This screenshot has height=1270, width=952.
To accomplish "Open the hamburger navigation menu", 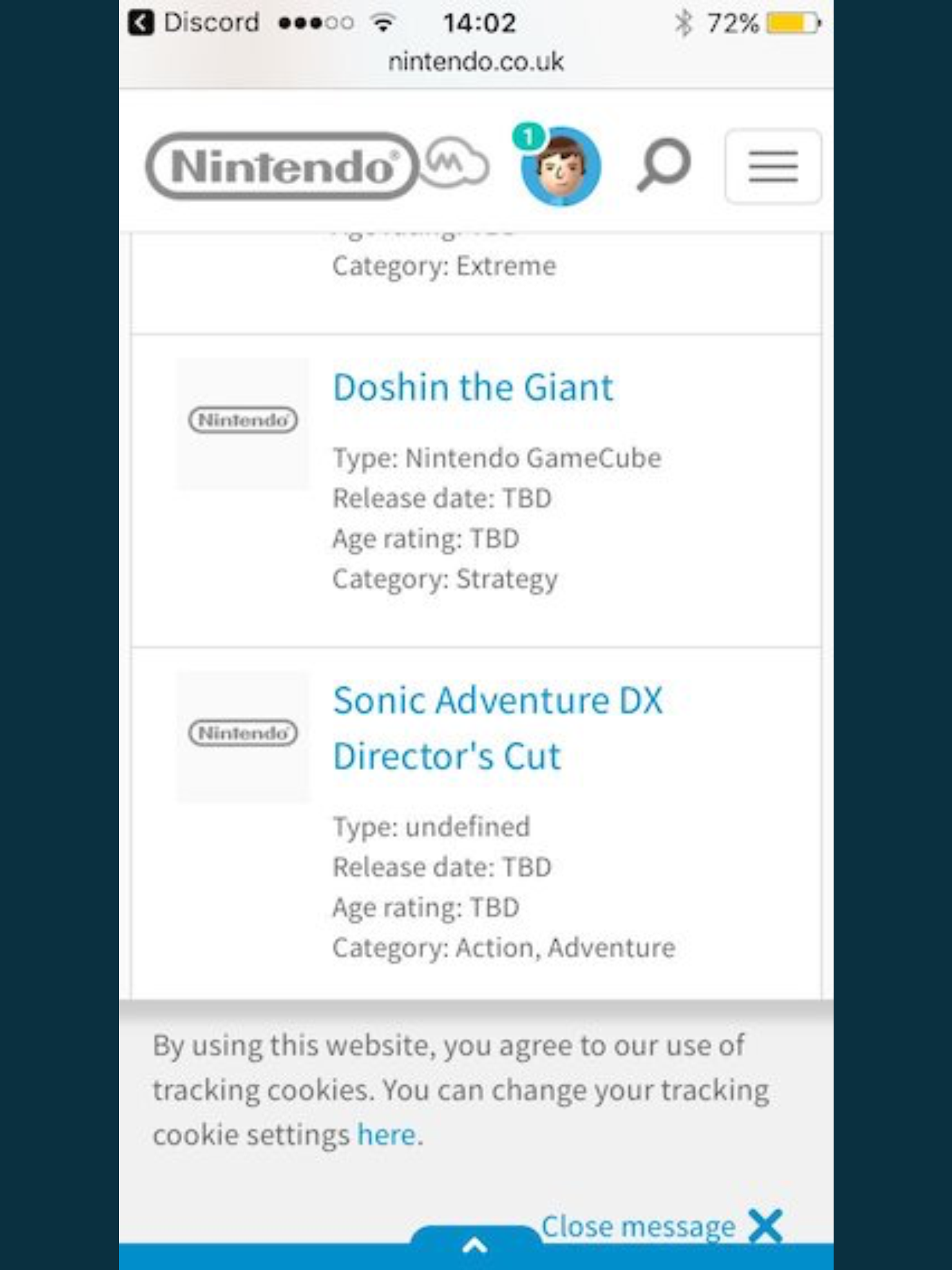I will pos(773,166).
